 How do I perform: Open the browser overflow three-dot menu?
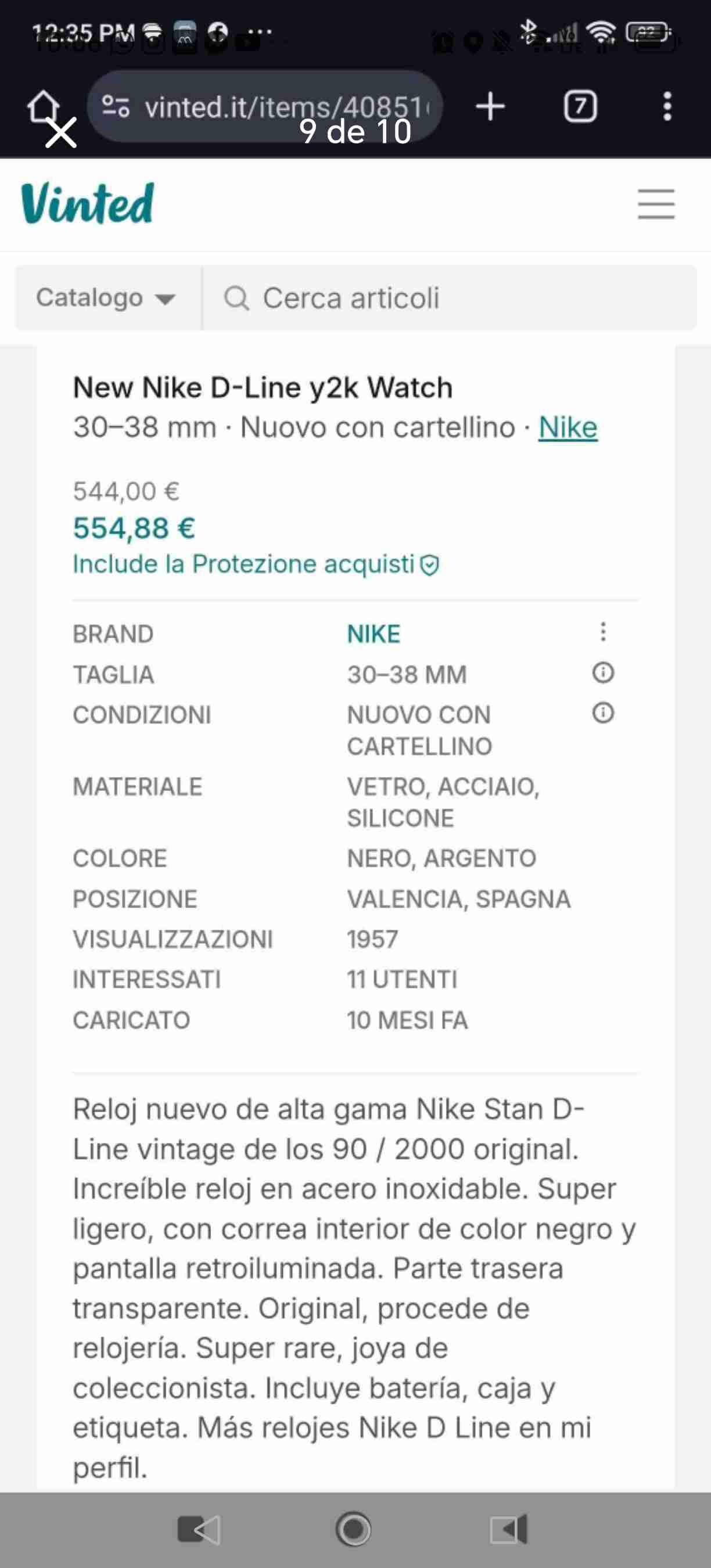pyautogui.click(x=667, y=106)
